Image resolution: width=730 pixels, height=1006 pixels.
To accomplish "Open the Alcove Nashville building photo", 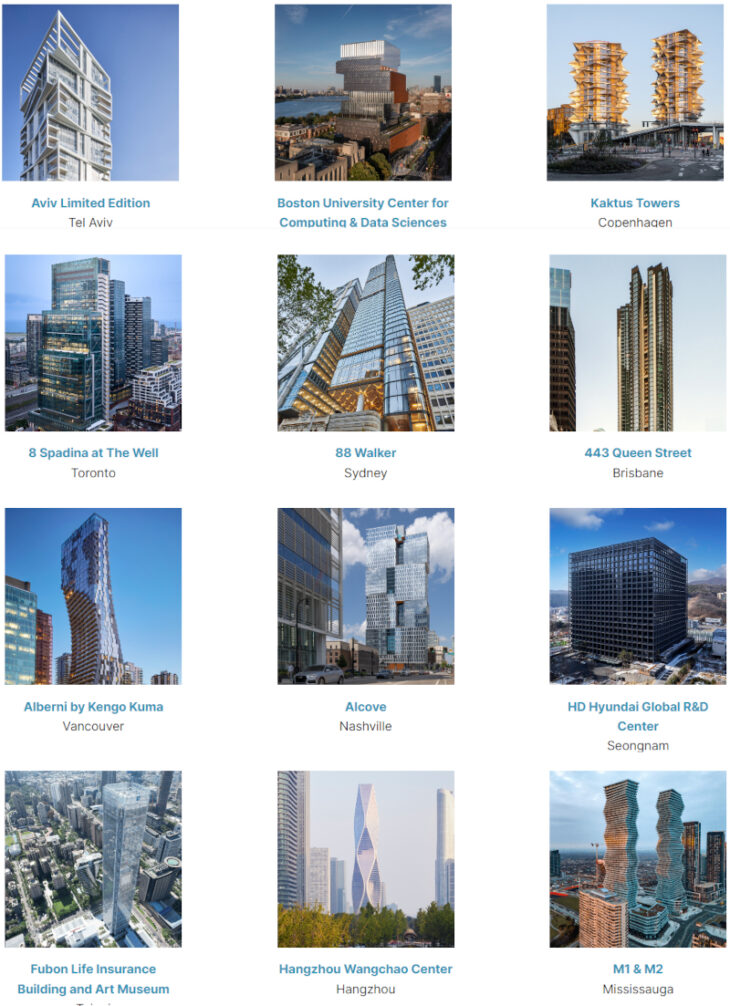I will 365,596.
